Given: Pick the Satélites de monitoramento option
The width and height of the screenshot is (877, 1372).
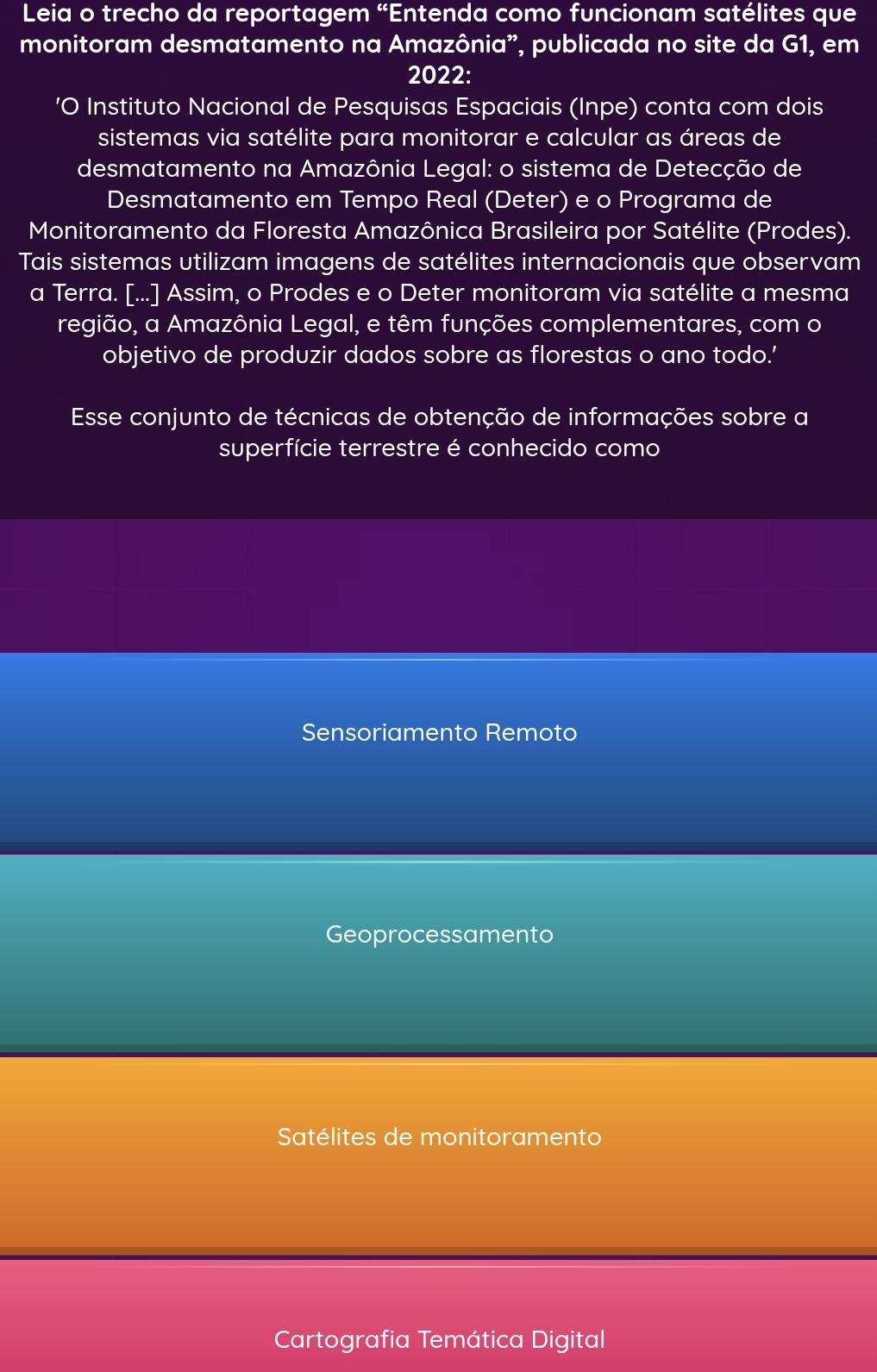Looking at the screenshot, I should point(439,1137).
